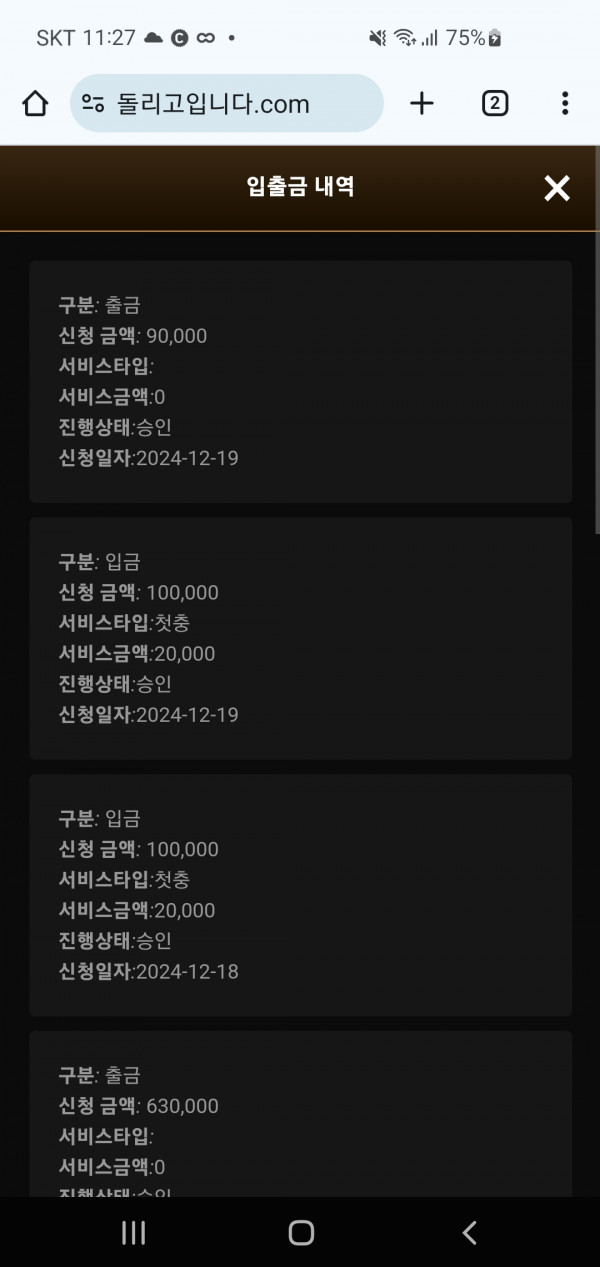This screenshot has width=600, height=1267.
Task: Close the 입출금 내역 panel
Action: coord(557,188)
